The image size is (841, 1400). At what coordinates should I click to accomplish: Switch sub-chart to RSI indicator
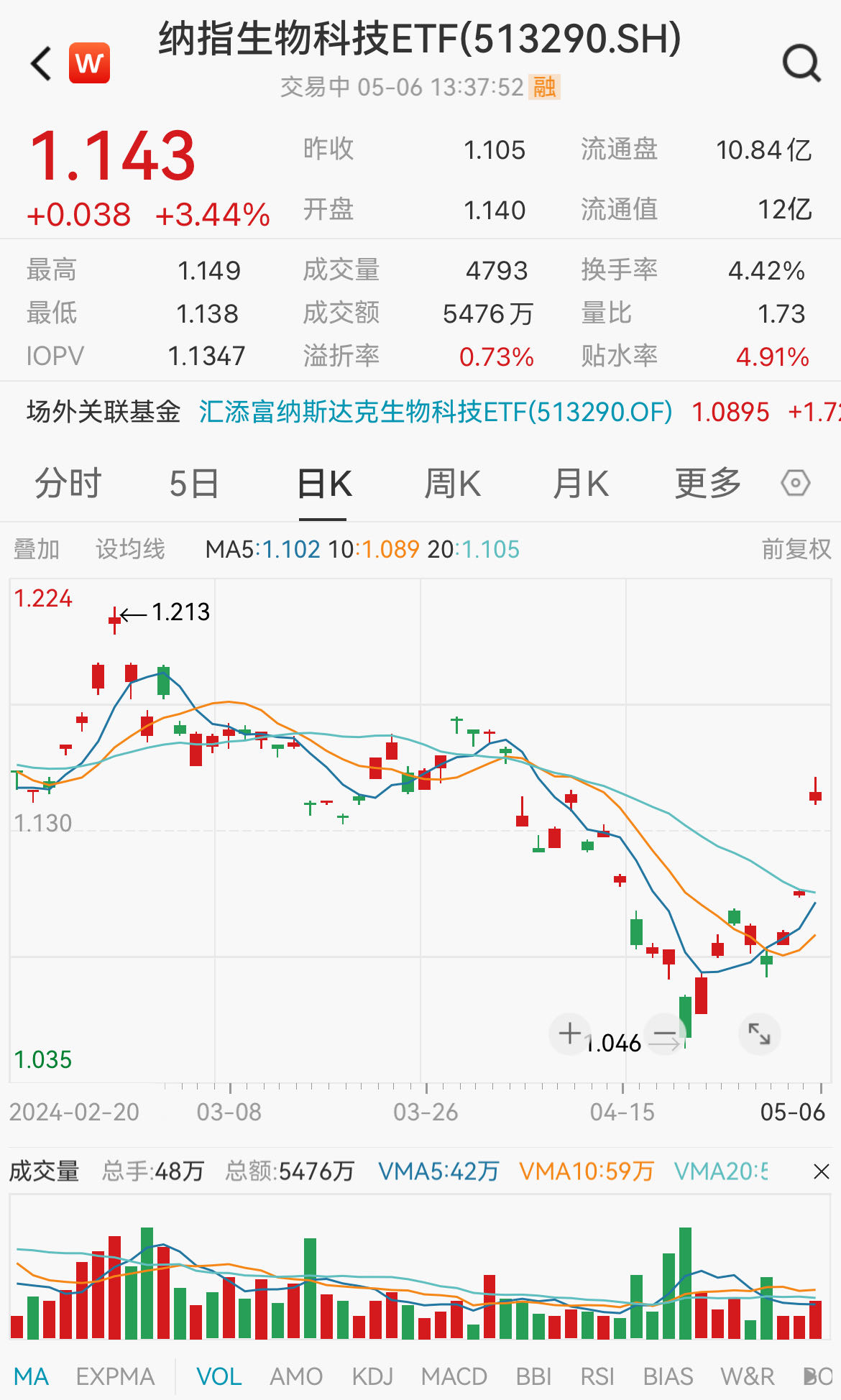597,1376
